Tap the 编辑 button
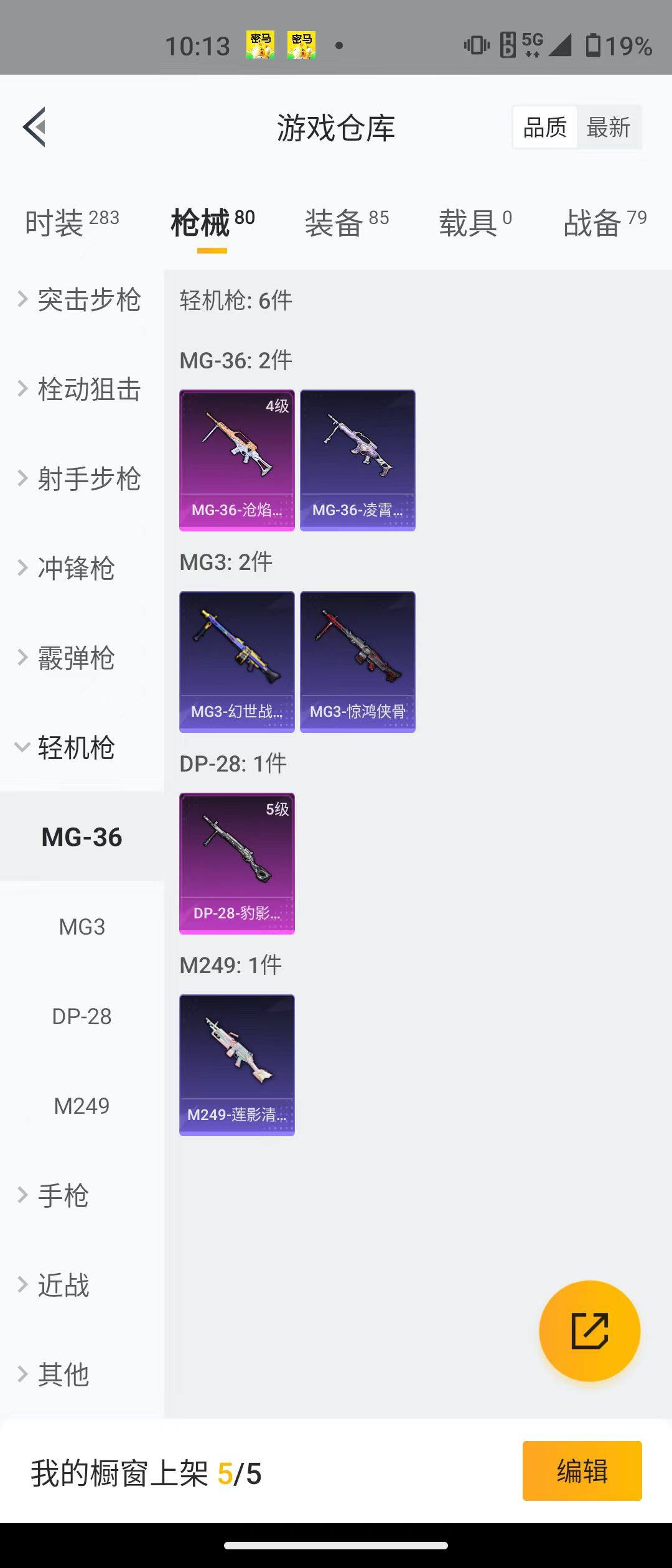This screenshot has height=1568, width=672. click(x=581, y=1470)
